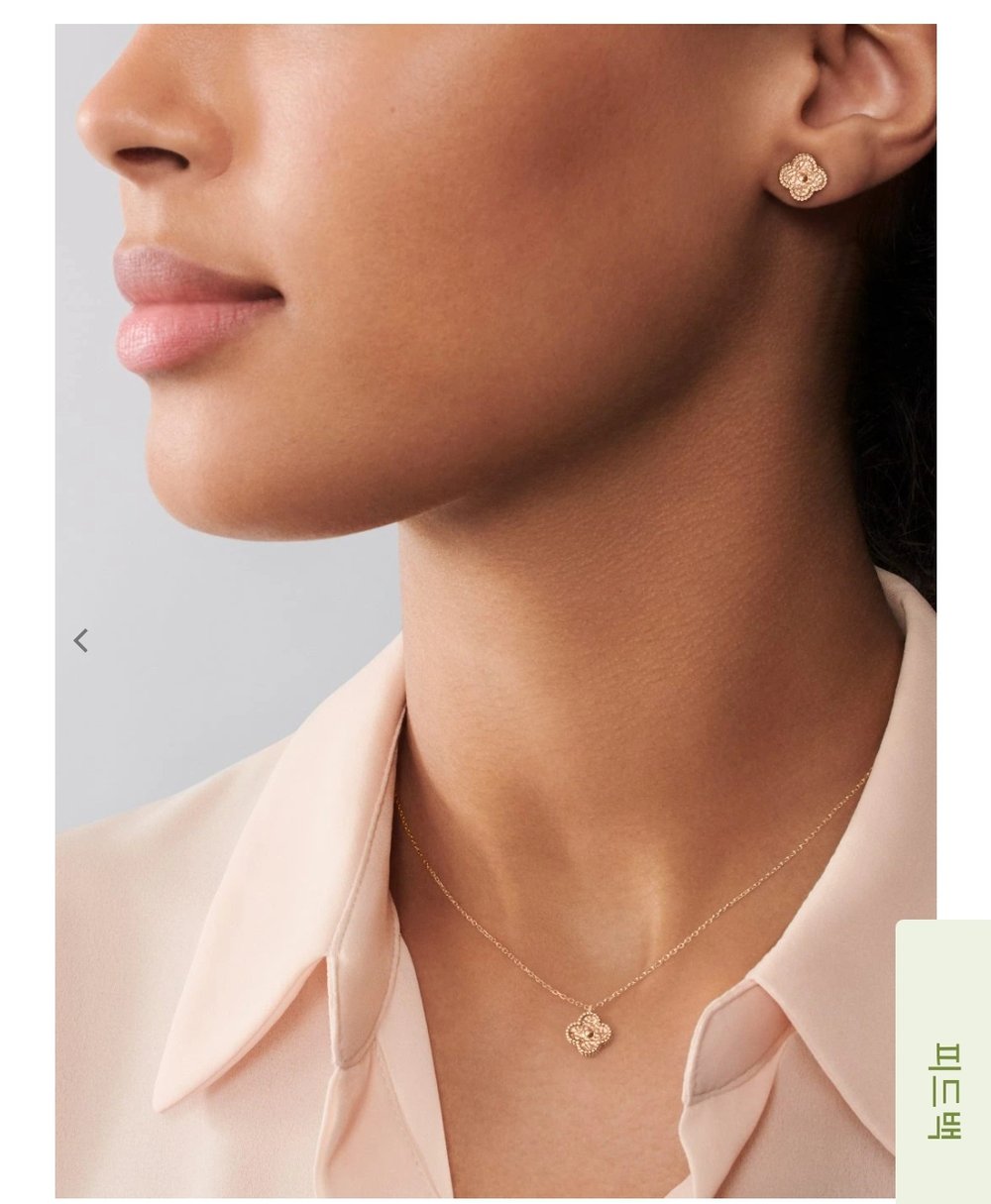This screenshot has height=1204, width=991.
Task: Go to the previous product image
Action: tap(81, 641)
